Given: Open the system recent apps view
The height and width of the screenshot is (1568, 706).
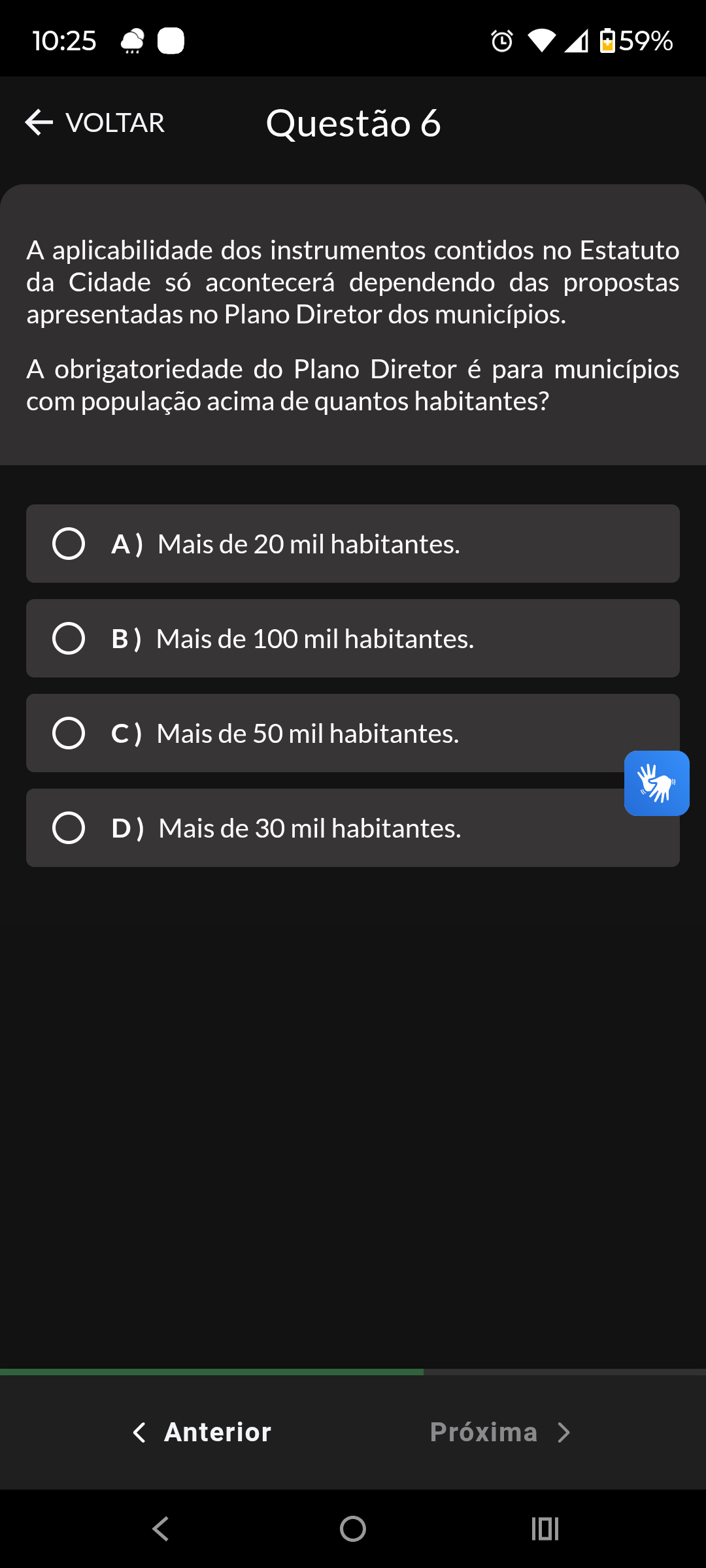Looking at the screenshot, I should tap(545, 1529).
